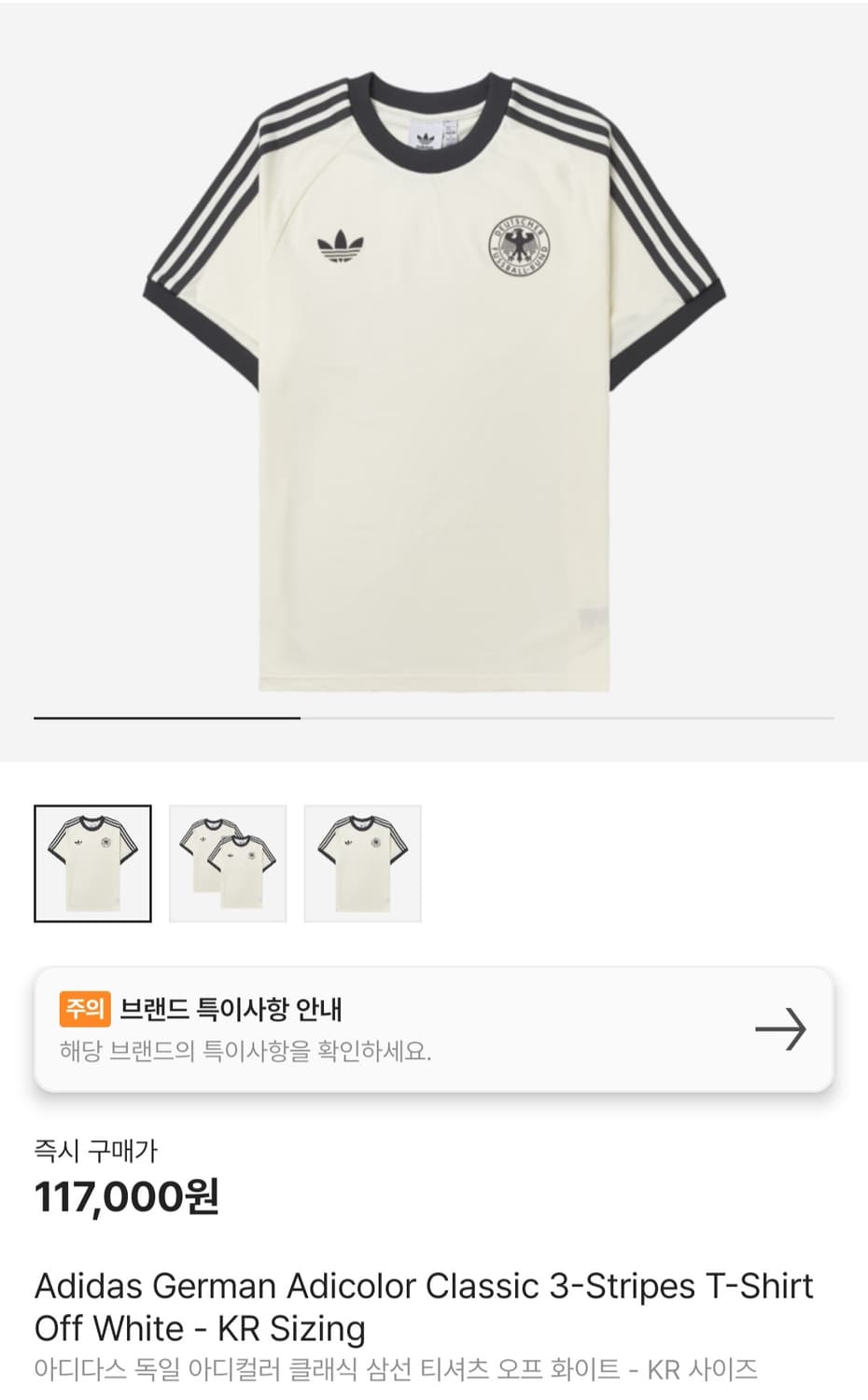Select the third angled shirt thumbnail
868x1400 pixels.
click(x=362, y=862)
